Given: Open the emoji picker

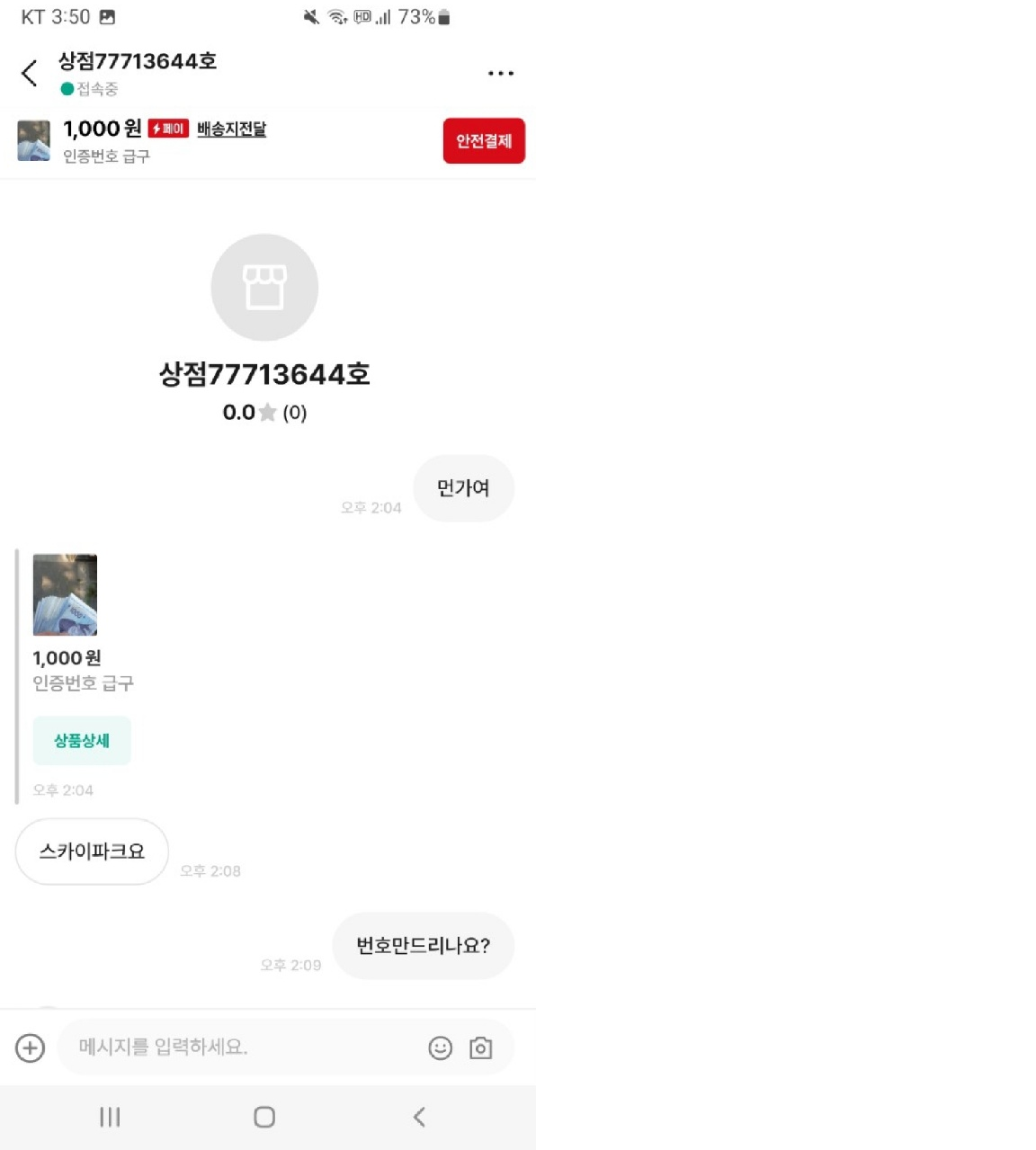Looking at the screenshot, I should [x=440, y=1048].
